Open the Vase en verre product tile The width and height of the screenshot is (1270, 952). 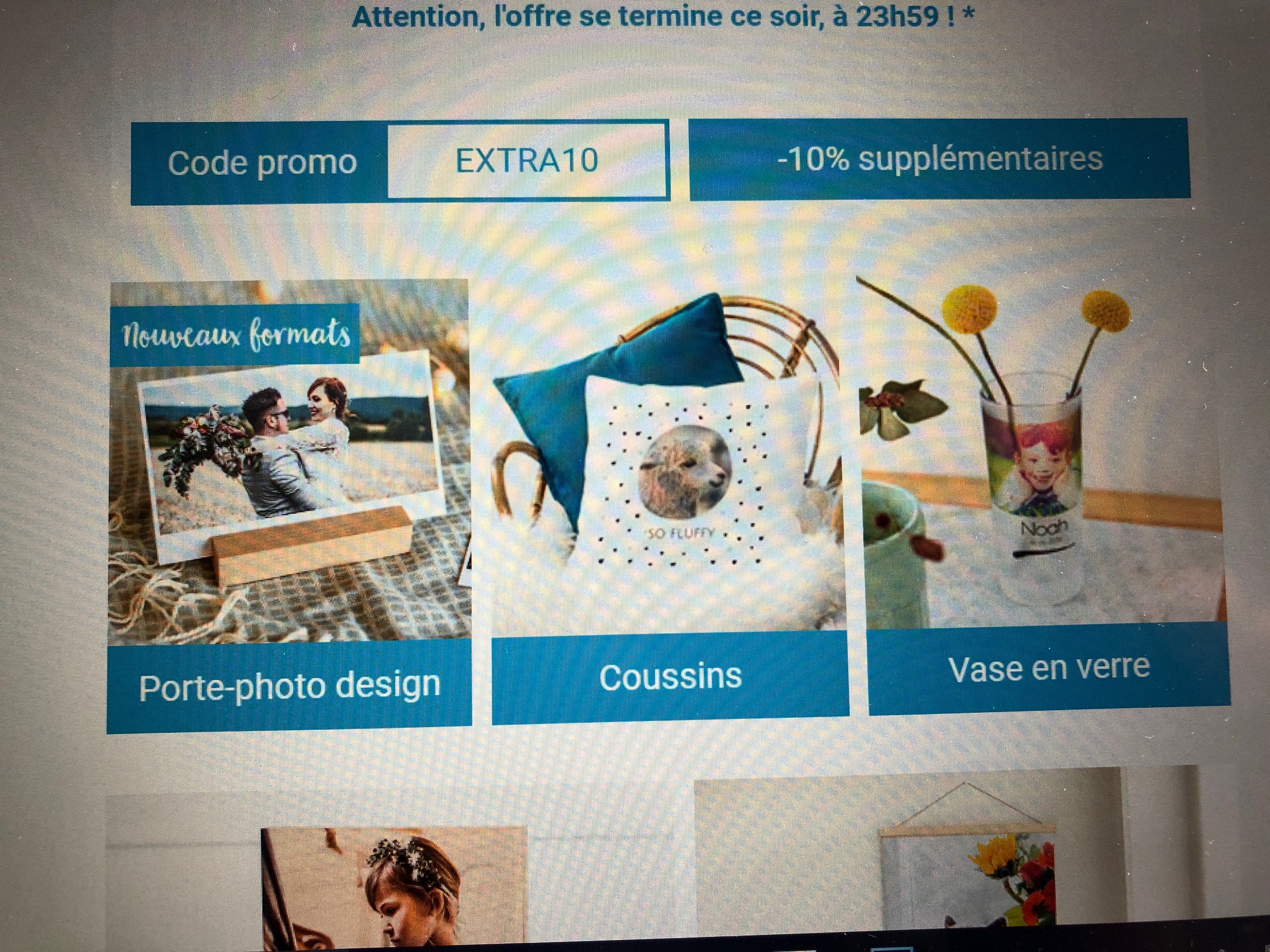[1049, 669]
